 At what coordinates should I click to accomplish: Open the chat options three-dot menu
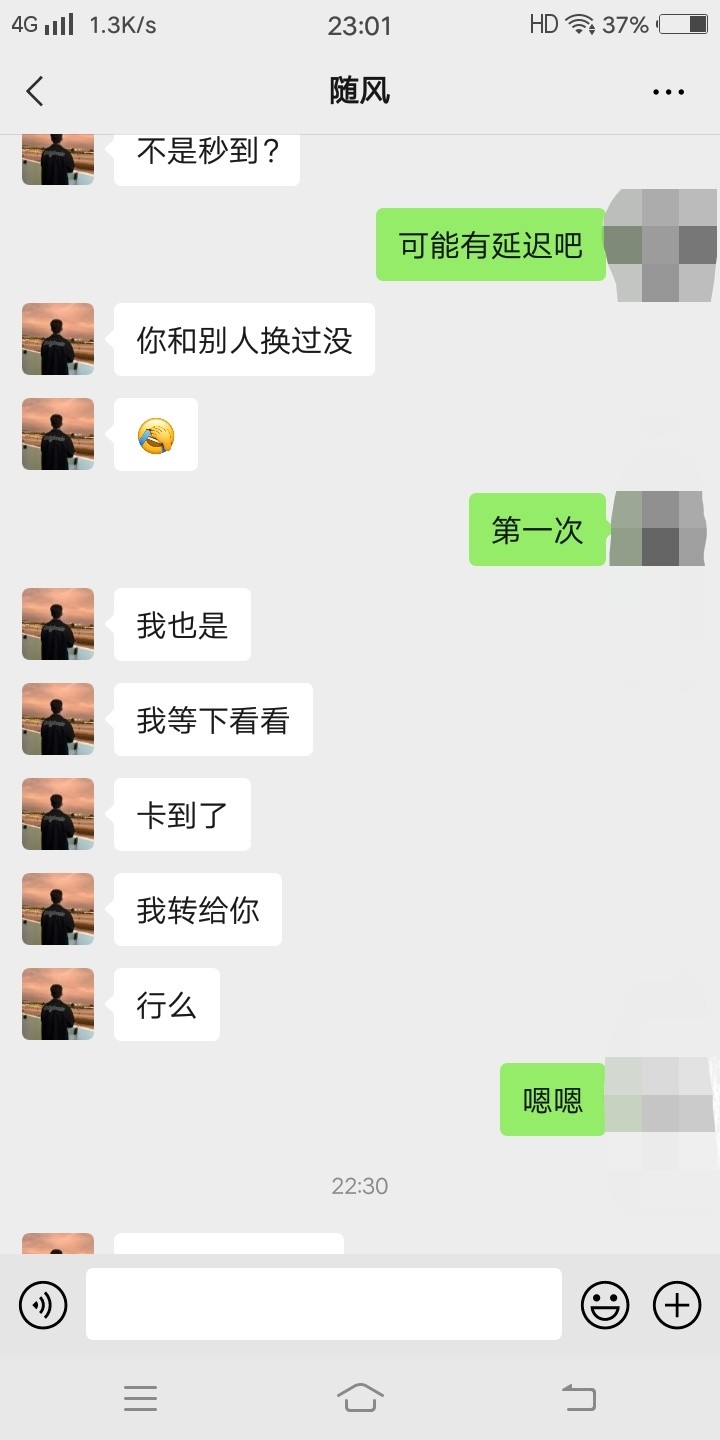point(668,91)
